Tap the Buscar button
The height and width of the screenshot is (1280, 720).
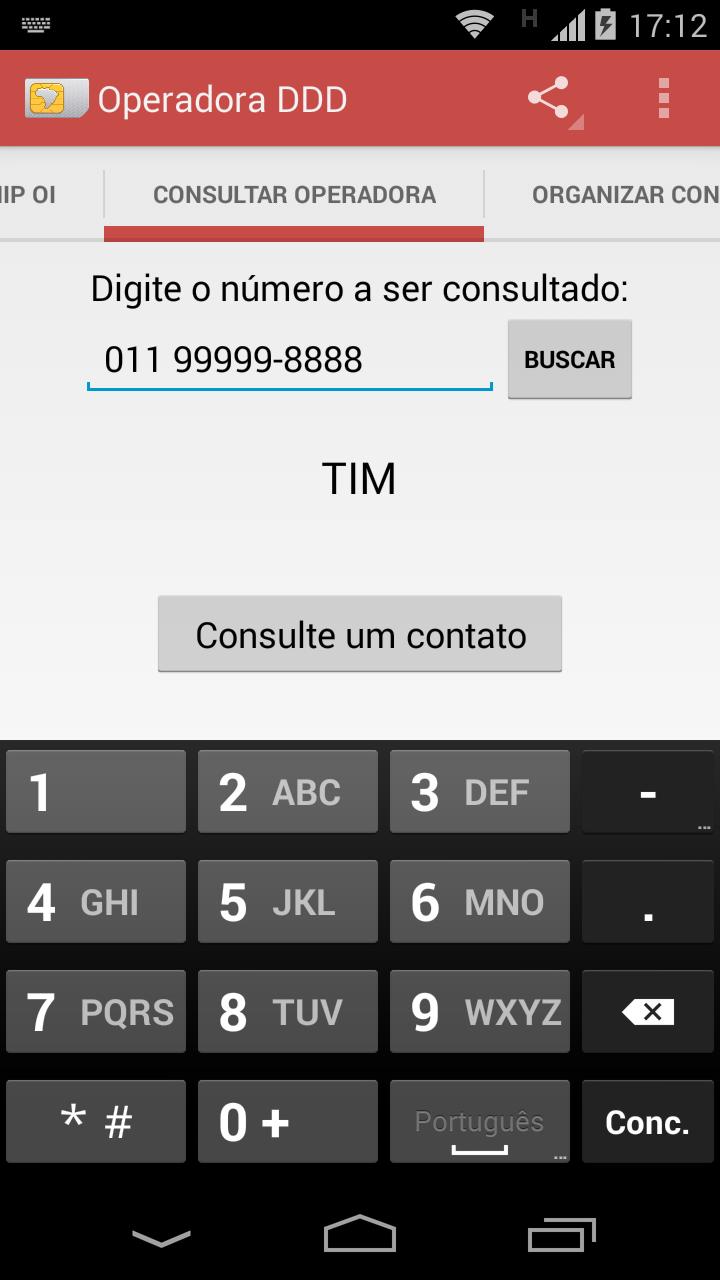click(570, 360)
